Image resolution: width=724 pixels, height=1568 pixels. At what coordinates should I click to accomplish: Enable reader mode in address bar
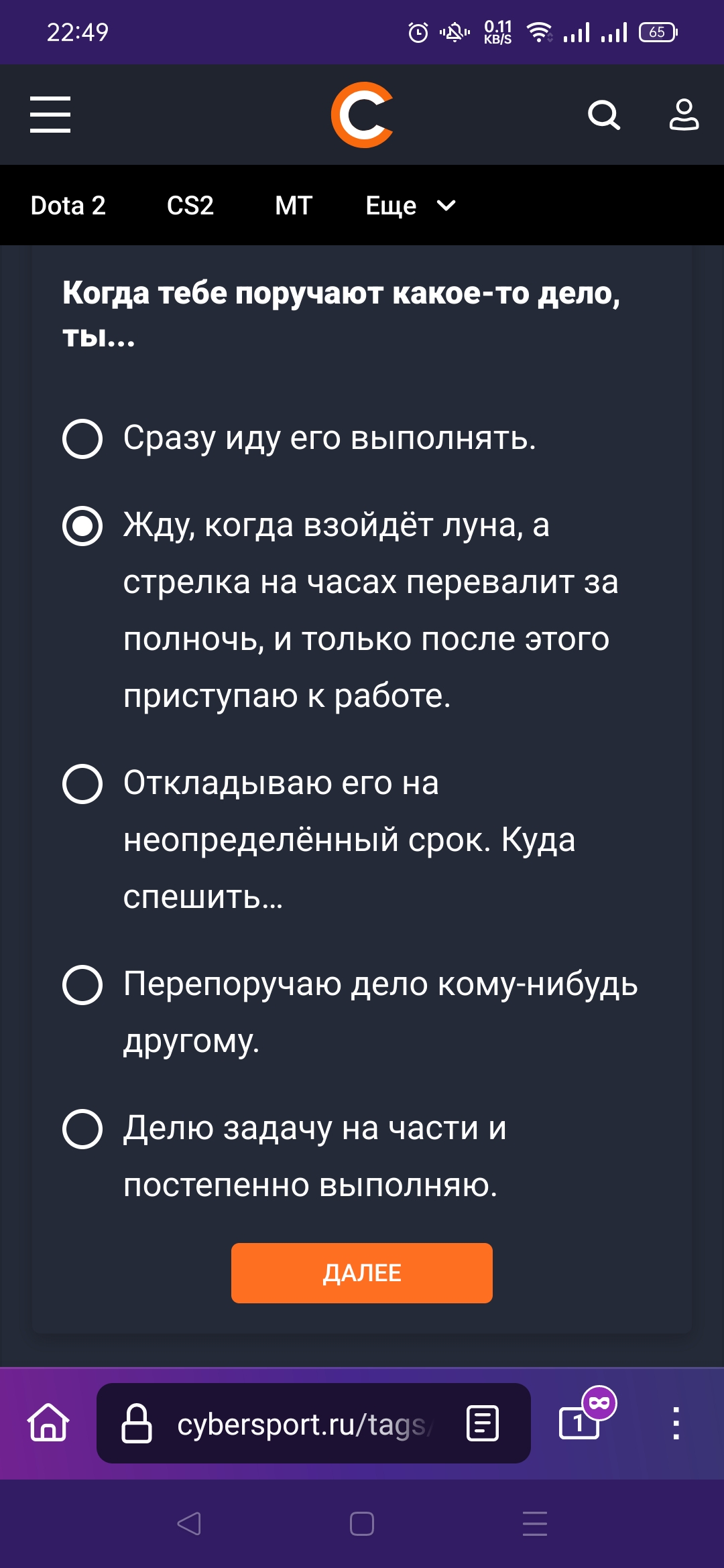pos(483,1424)
